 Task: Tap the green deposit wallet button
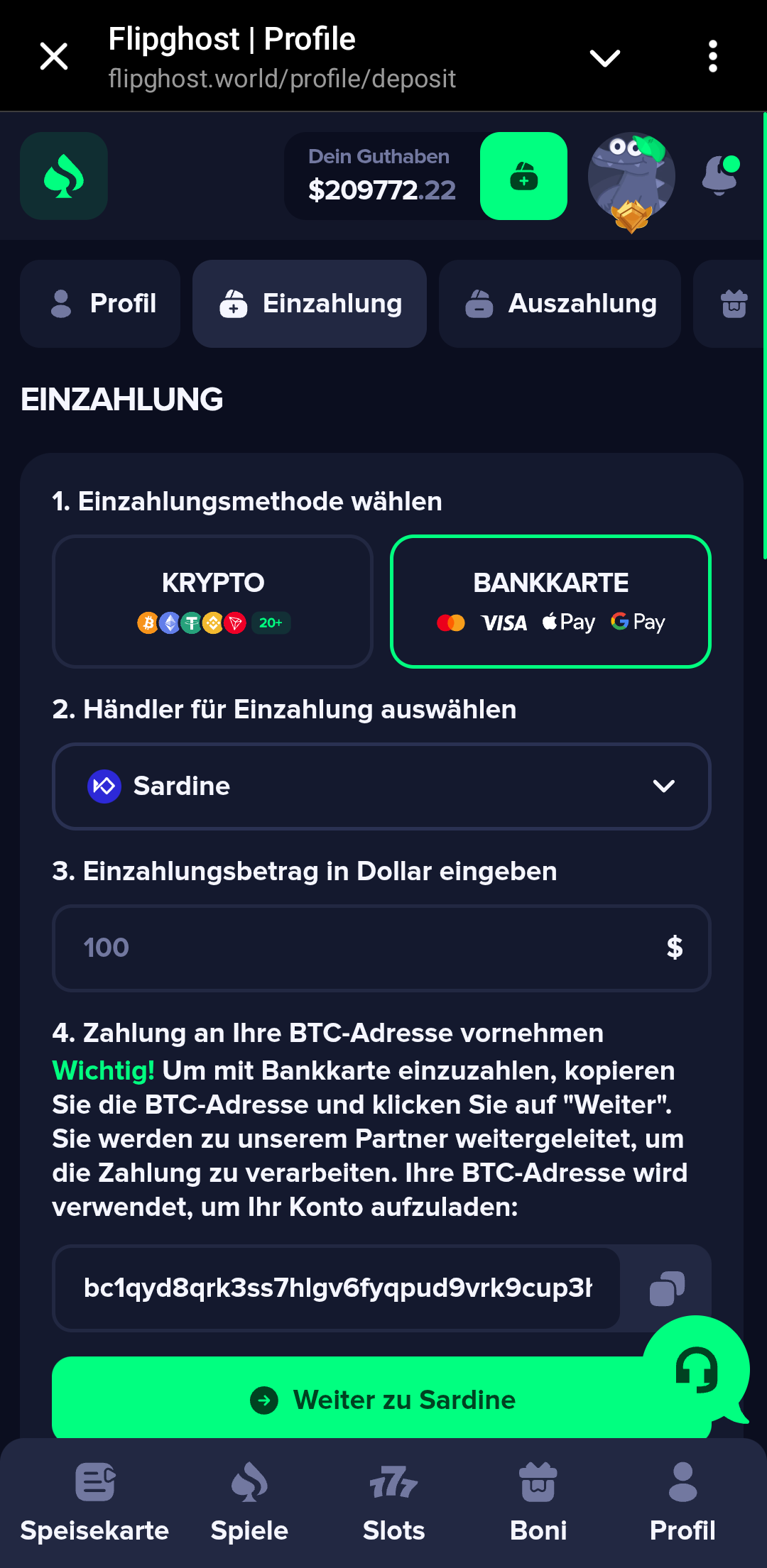(x=523, y=176)
